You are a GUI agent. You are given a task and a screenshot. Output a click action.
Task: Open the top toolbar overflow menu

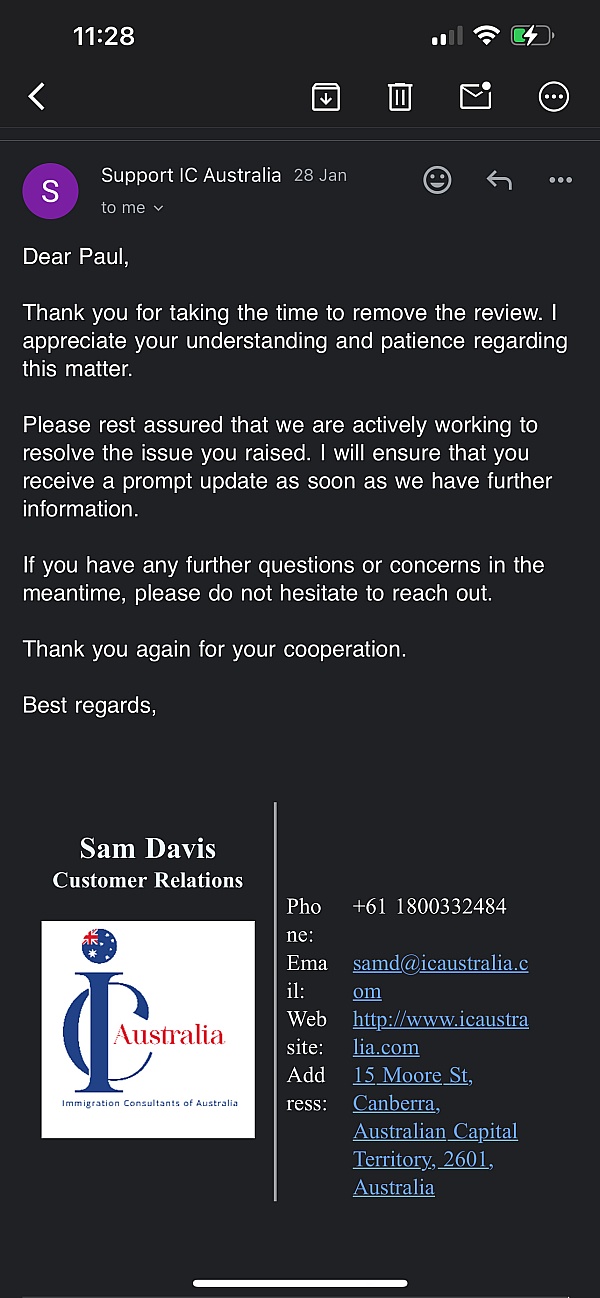tap(553, 96)
